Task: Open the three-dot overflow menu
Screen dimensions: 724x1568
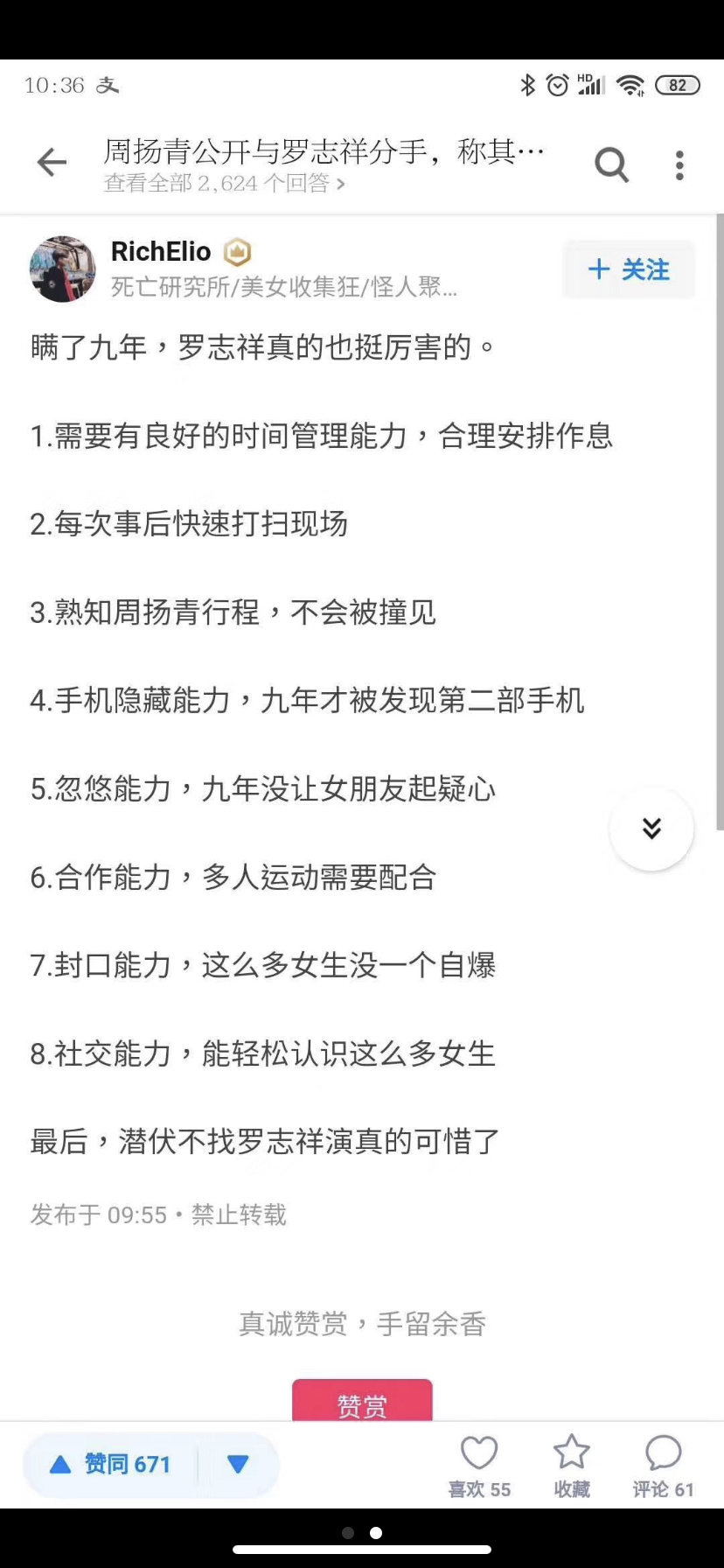Action: (x=679, y=164)
